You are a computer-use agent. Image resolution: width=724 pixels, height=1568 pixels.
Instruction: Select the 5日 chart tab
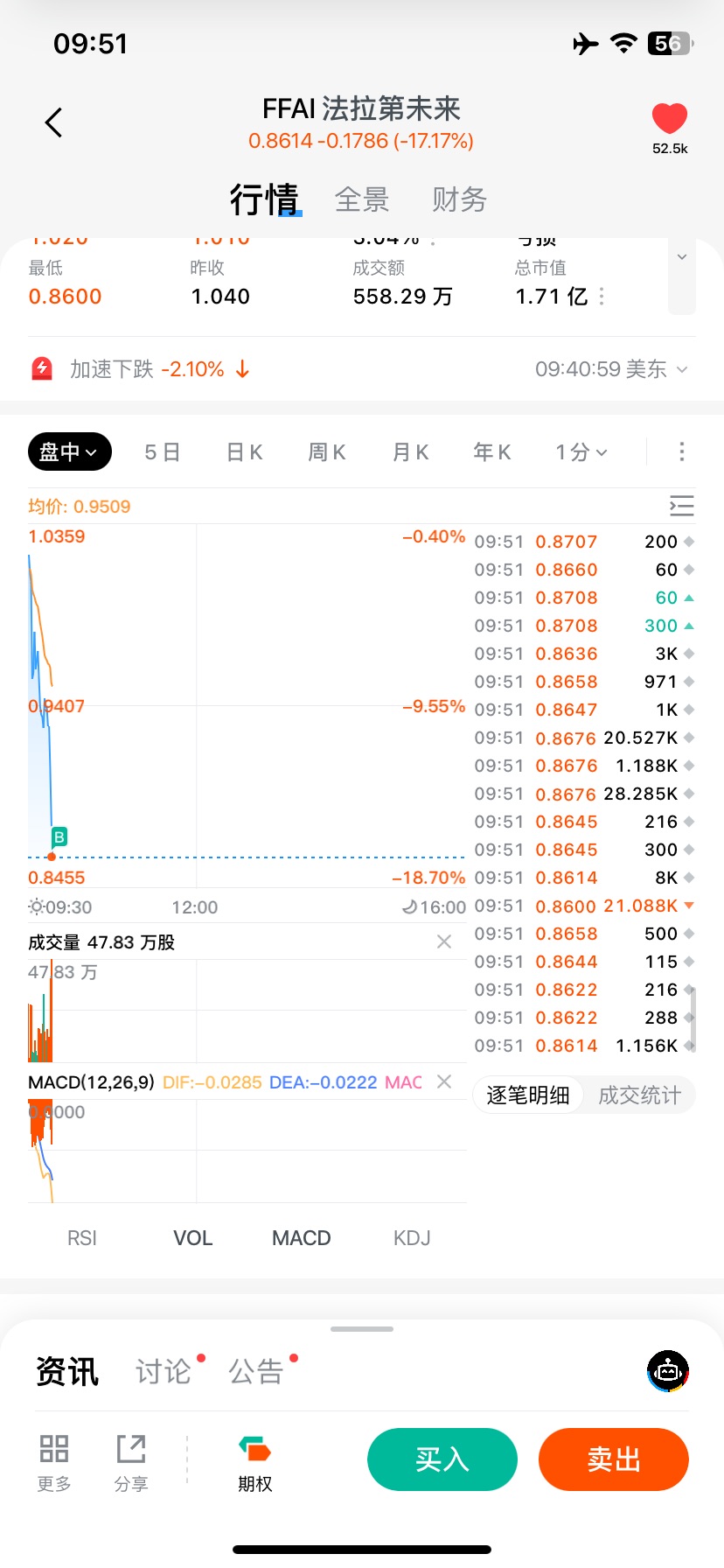tap(163, 451)
